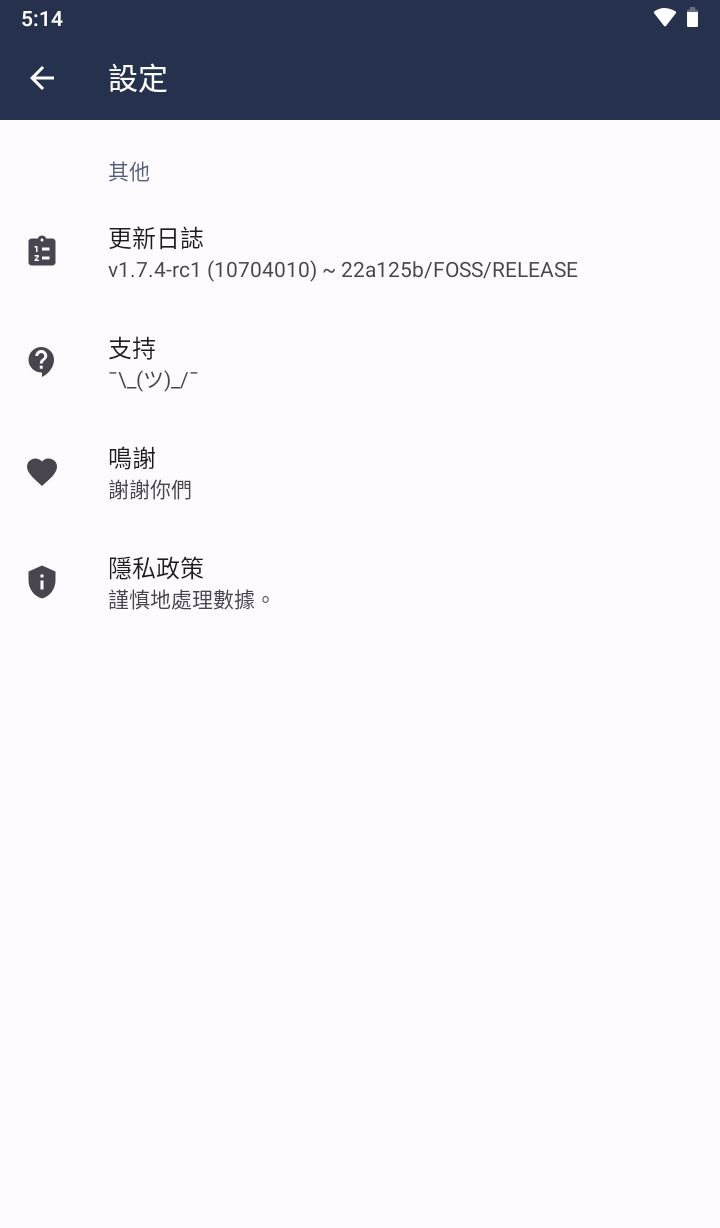Tap the clock showing 5:14
720x1228 pixels.
click(44, 17)
